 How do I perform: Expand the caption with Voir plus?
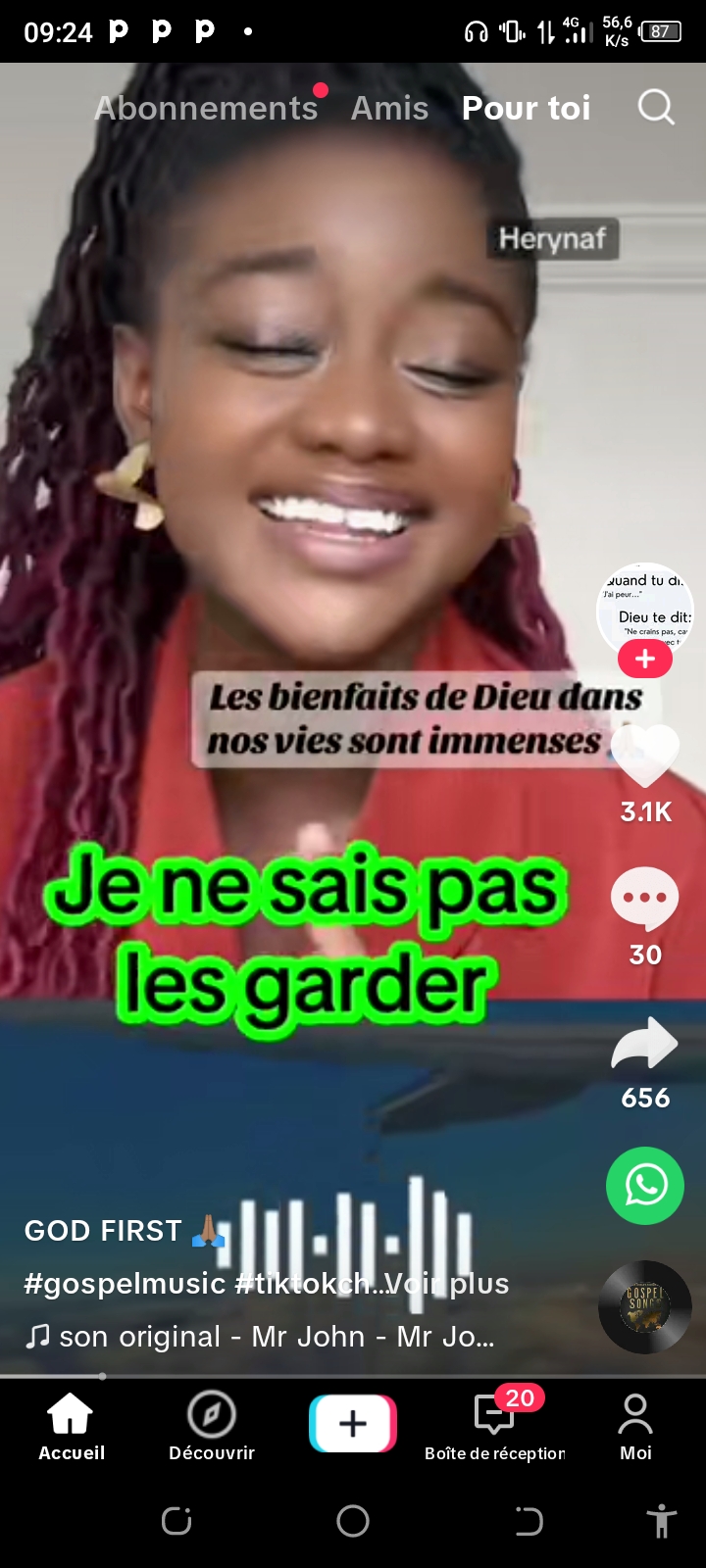(x=451, y=1284)
